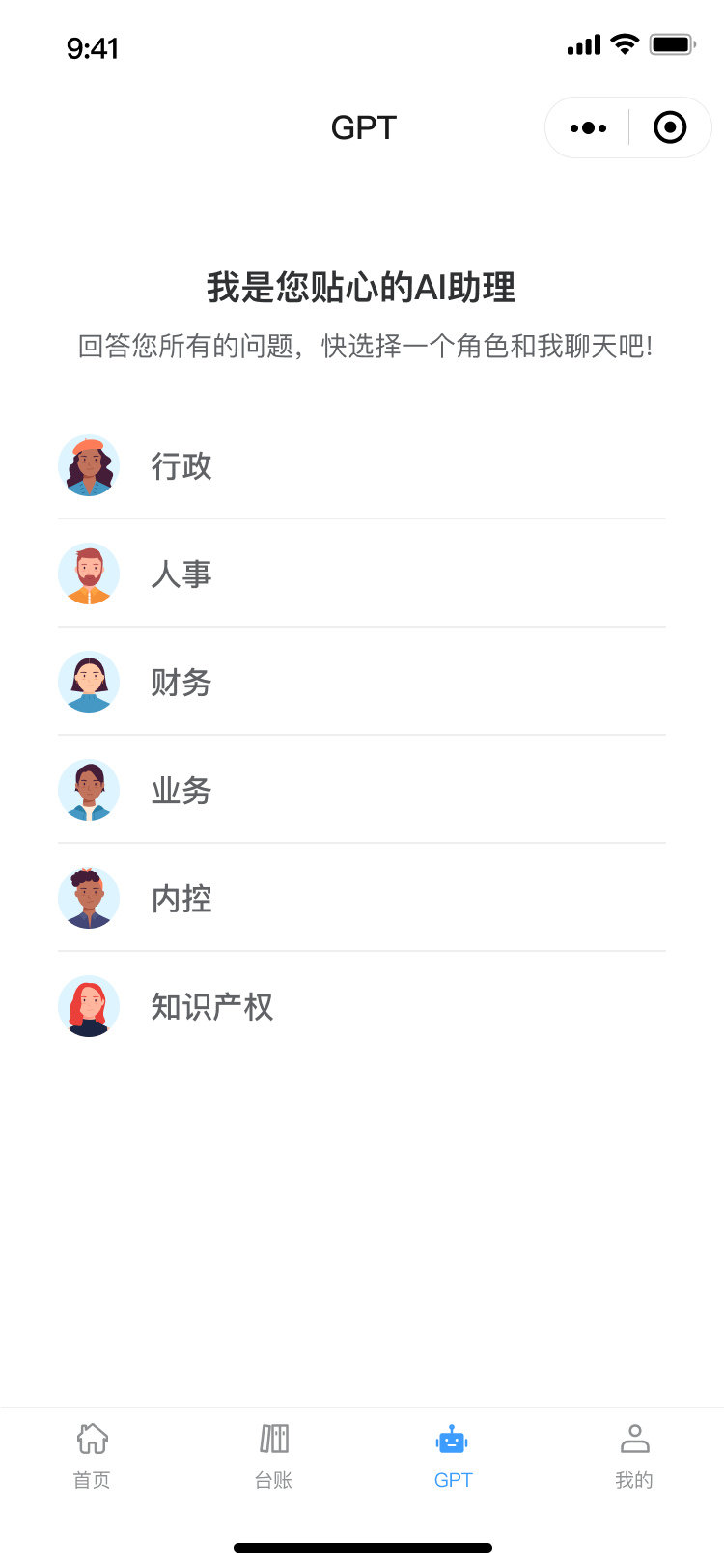Tap the 人事 role avatar icon
The width and height of the screenshot is (724, 1568).
[89, 574]
